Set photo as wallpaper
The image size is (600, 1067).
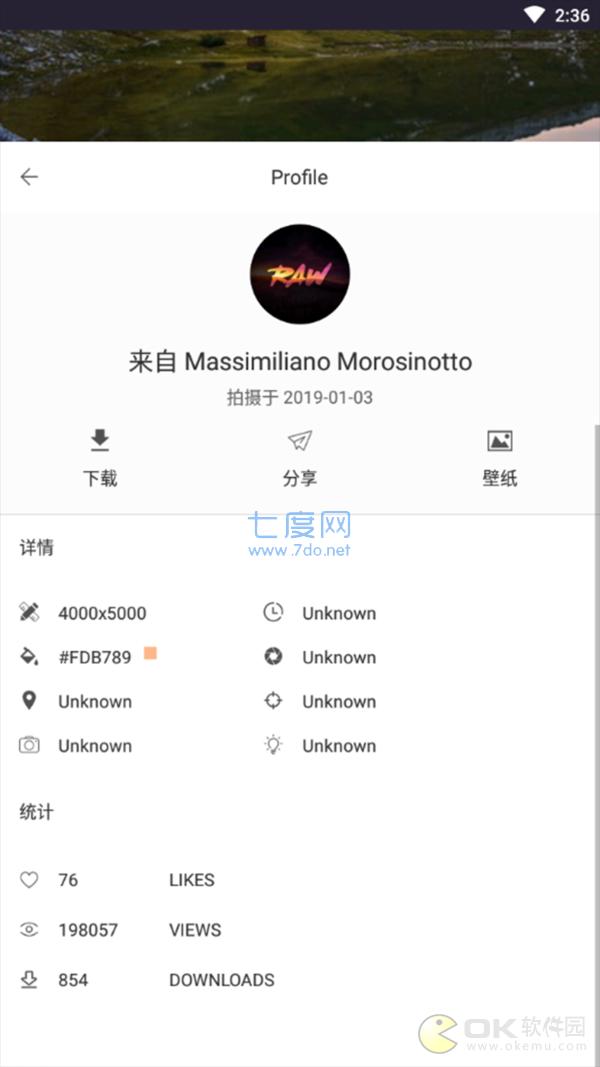coord(499,456)
